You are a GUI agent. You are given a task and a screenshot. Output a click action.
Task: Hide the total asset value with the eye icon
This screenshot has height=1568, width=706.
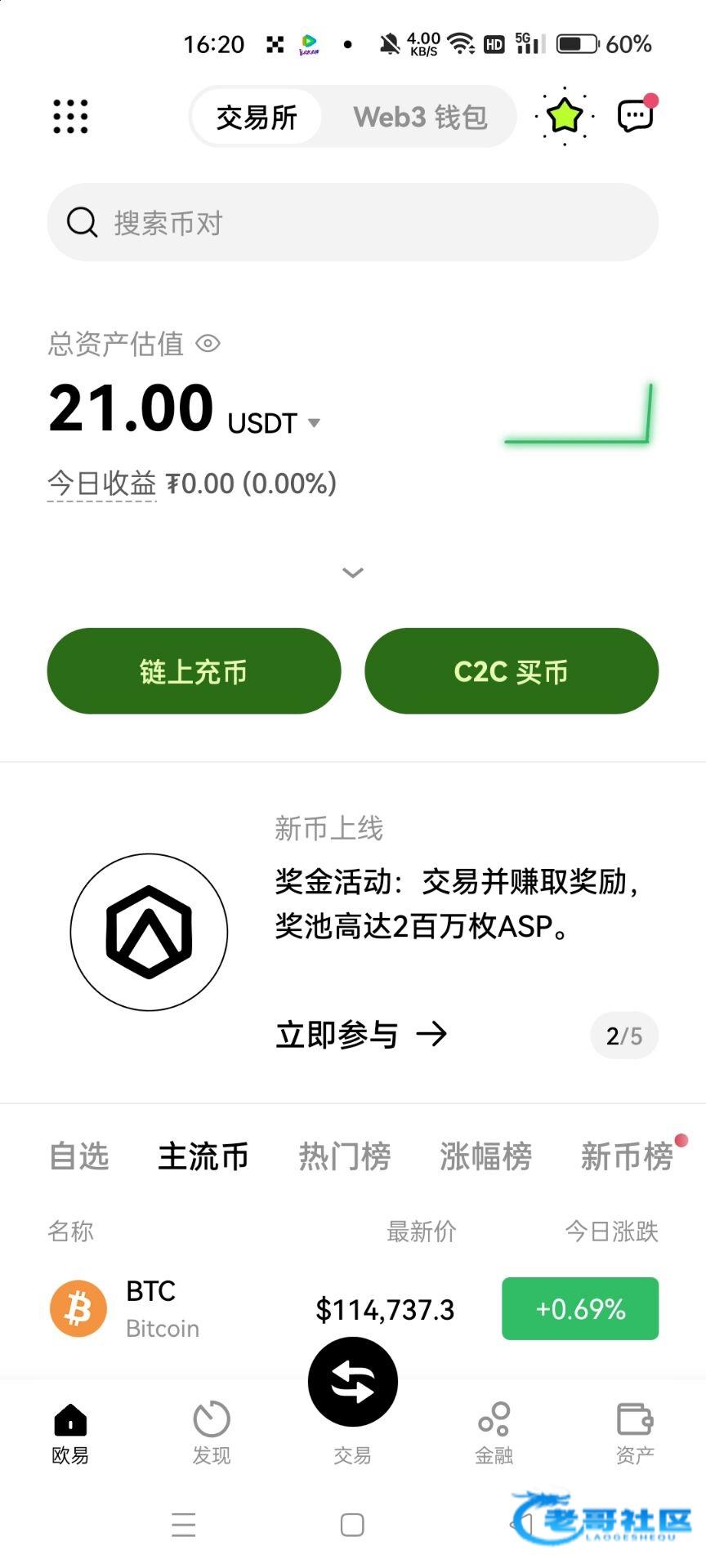tap(208, 344)
